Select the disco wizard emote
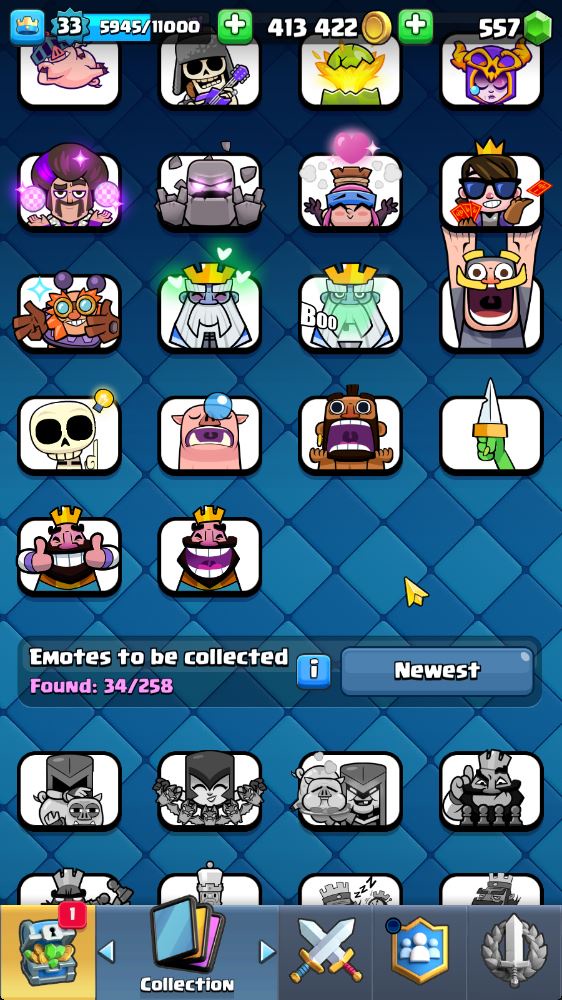562x1000 pixels. [x=69, y=187]
